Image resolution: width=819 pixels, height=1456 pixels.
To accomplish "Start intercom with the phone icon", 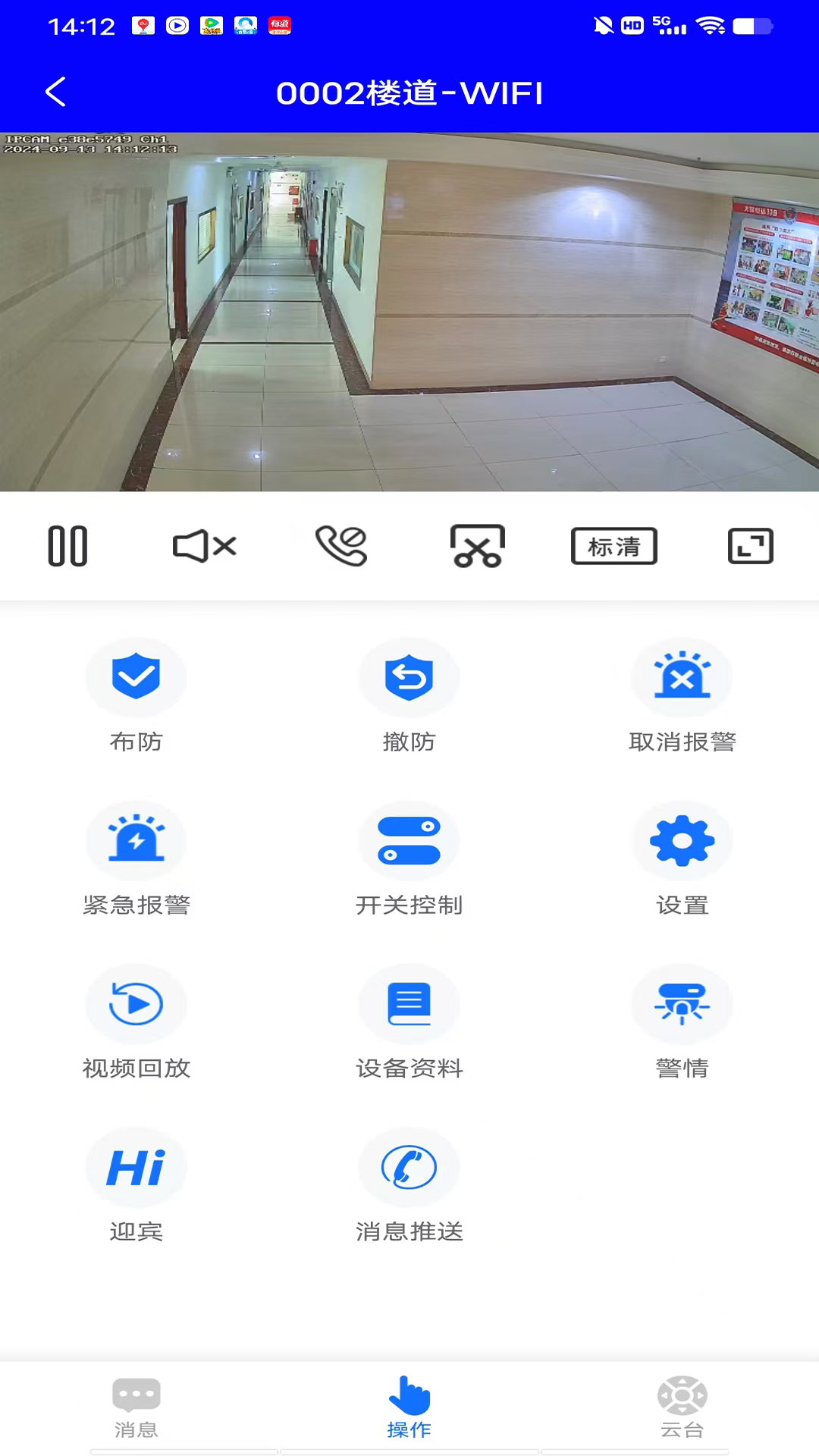I will tap(341, 546).
